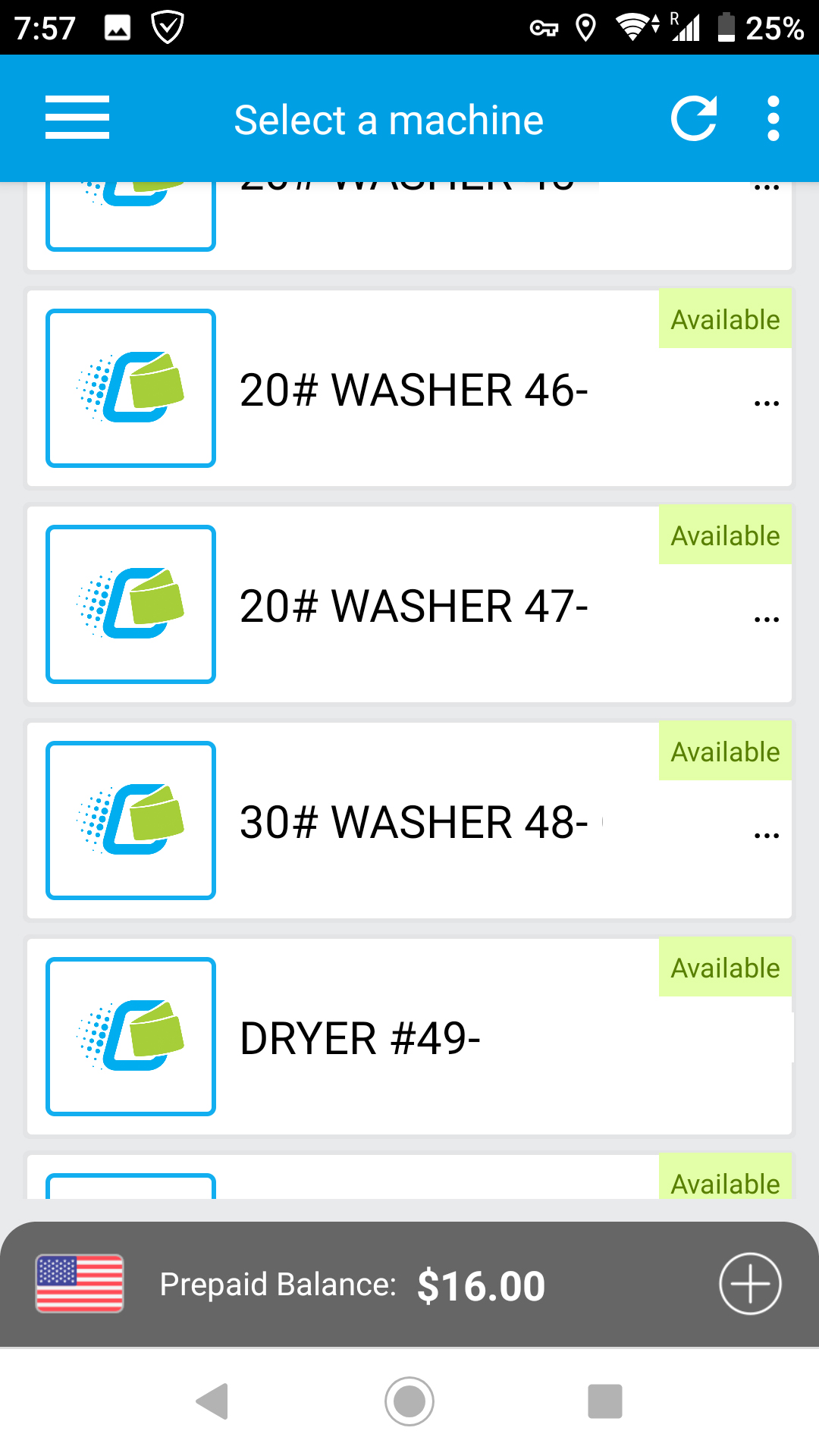Open the hamburger navigation menu
The image size is (819, 1456).
click(x=77, y=118)
